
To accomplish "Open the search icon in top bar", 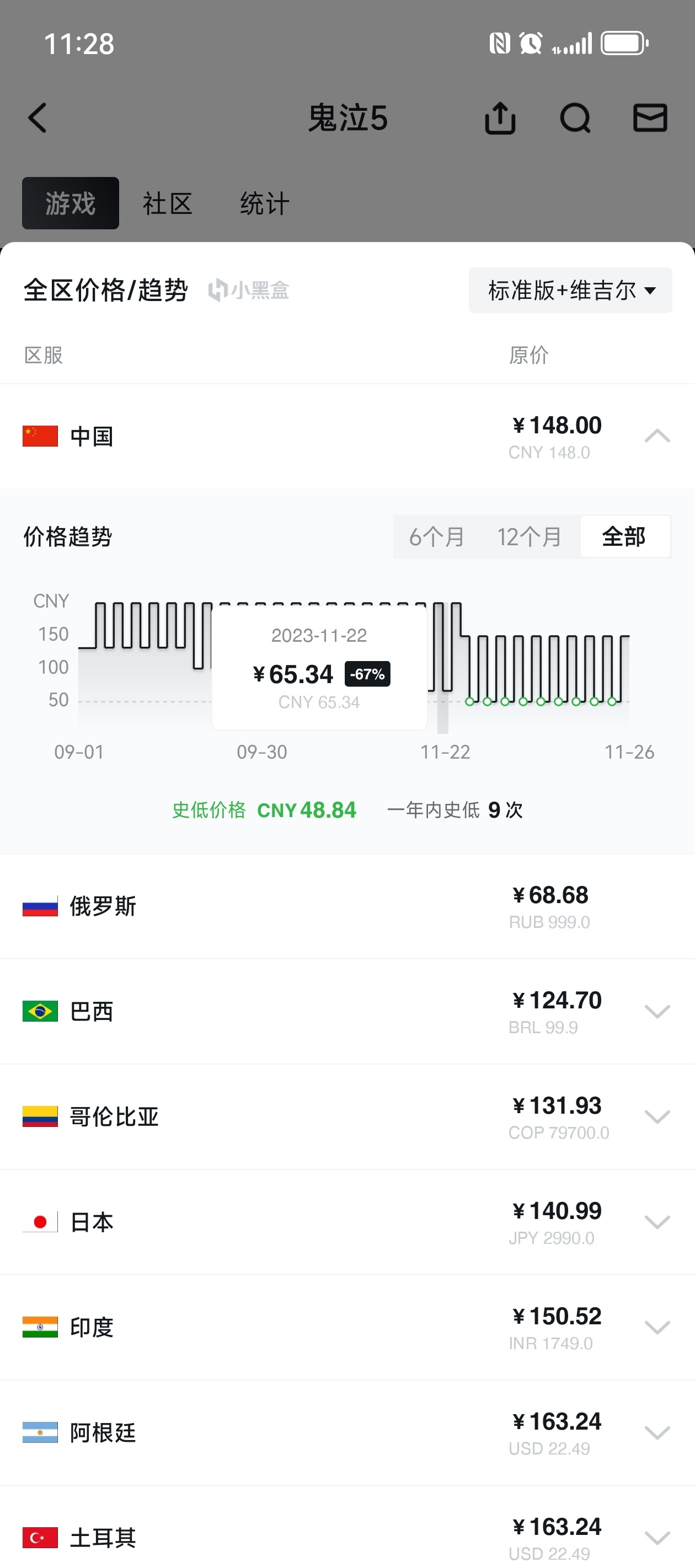I will point(575,118).
